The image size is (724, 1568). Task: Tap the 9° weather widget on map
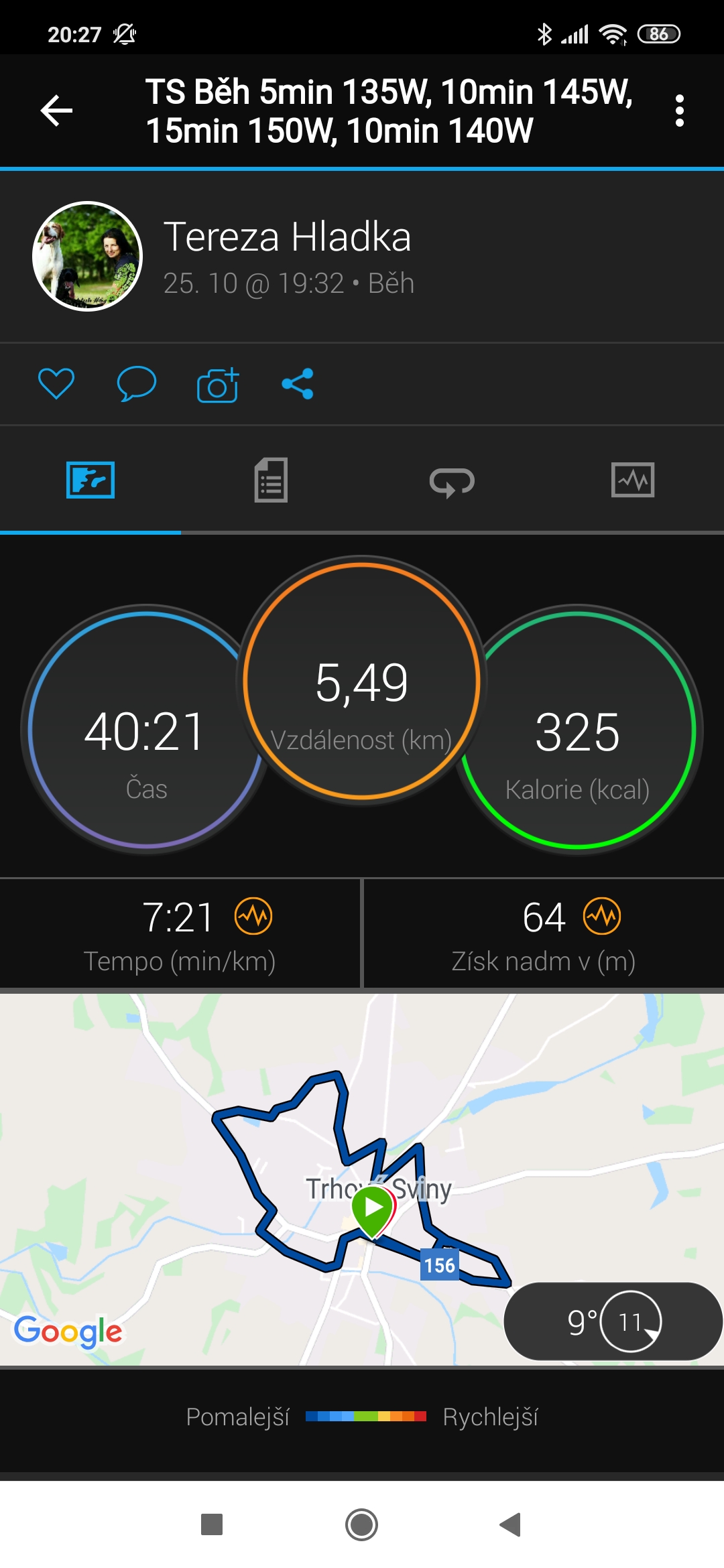(613, 1321)
